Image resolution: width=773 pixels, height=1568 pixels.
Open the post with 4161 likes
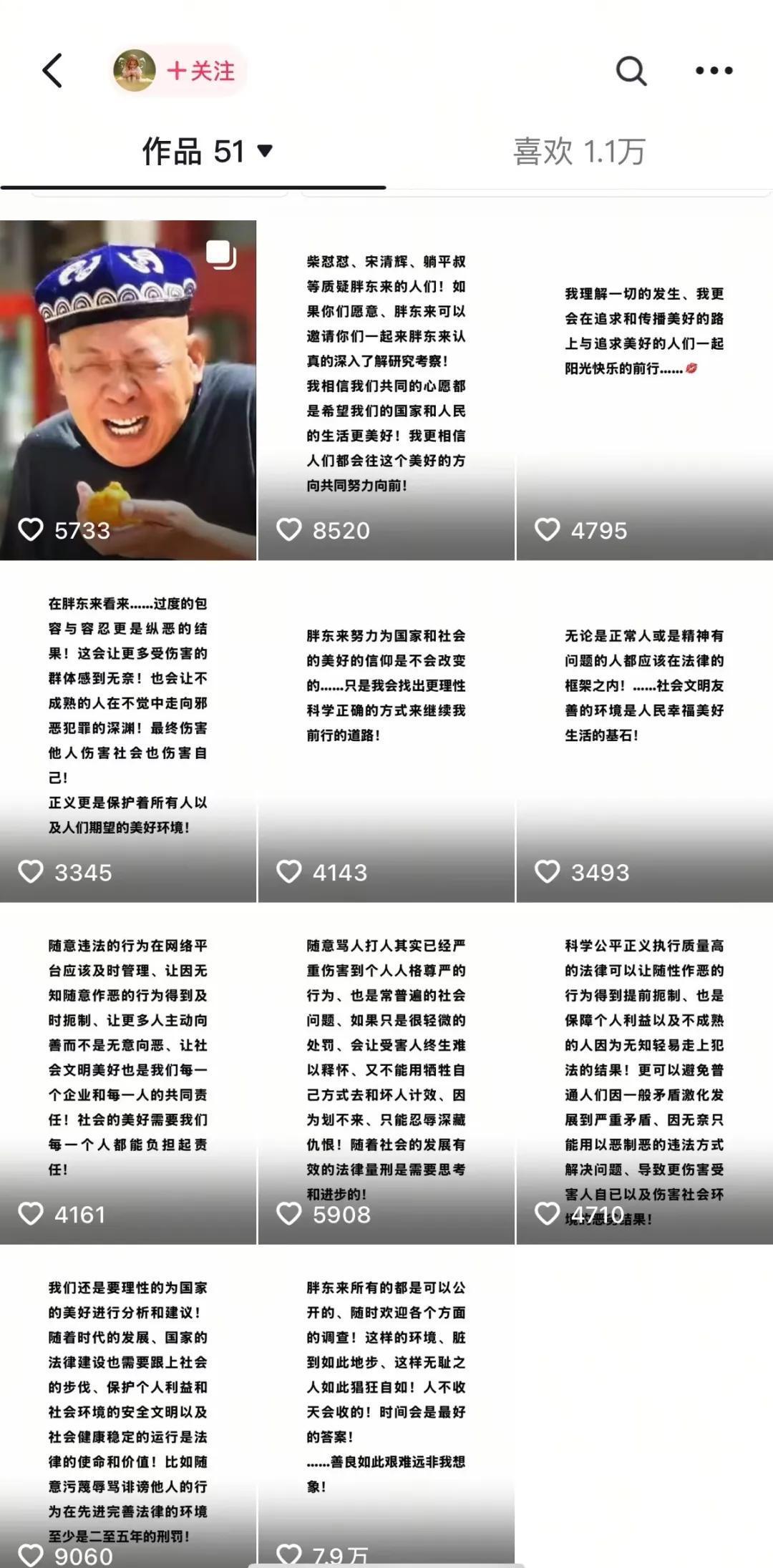(128, 1073)
